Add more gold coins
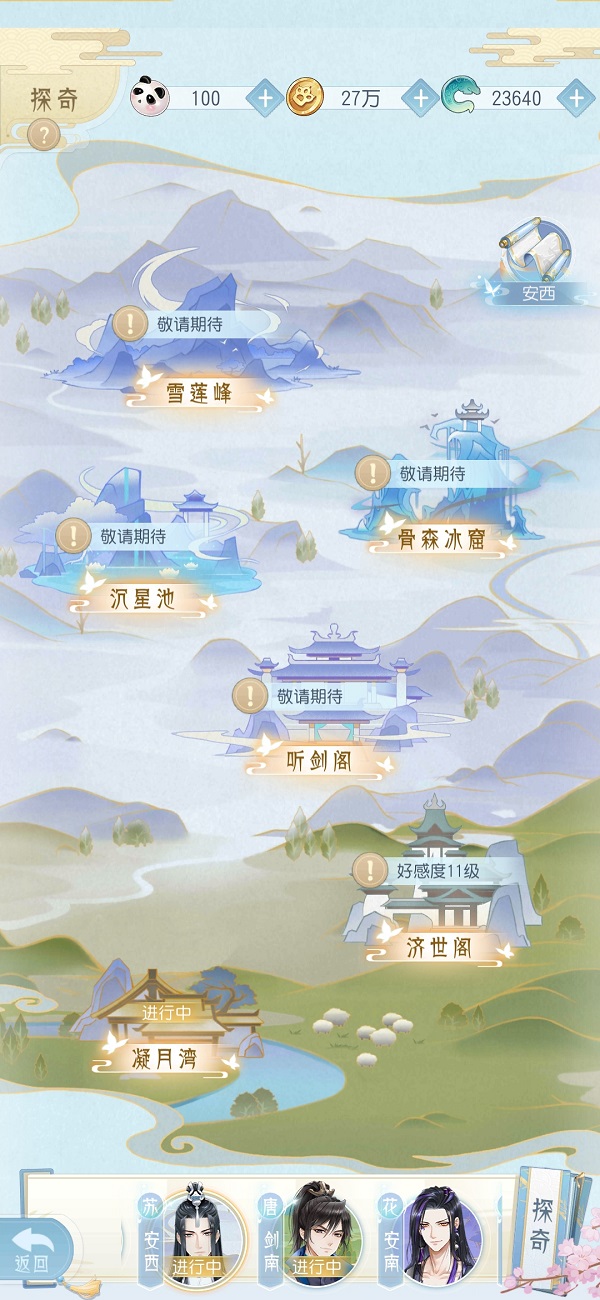Image resolution: width=600 pixels, height=1300 pixels. pos(420,98)
